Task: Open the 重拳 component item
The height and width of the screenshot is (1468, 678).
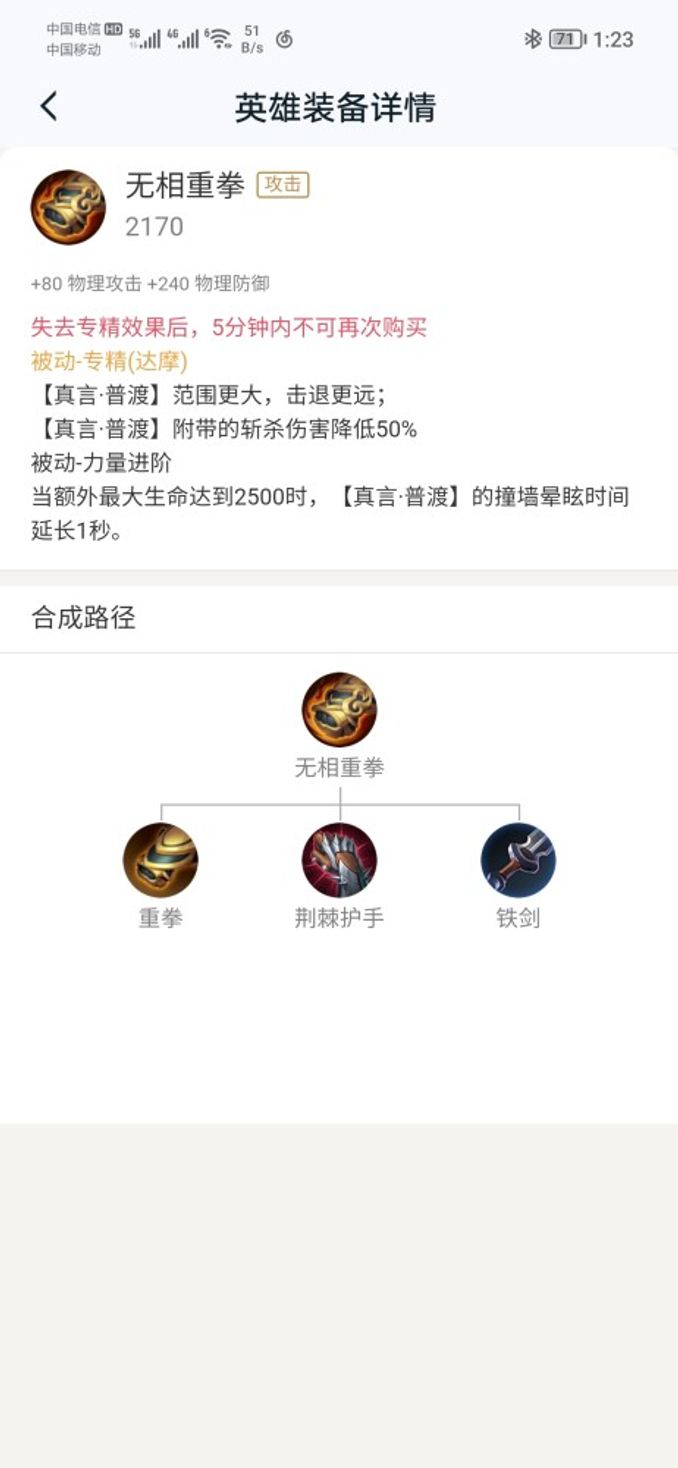Action: coord(160,861)
